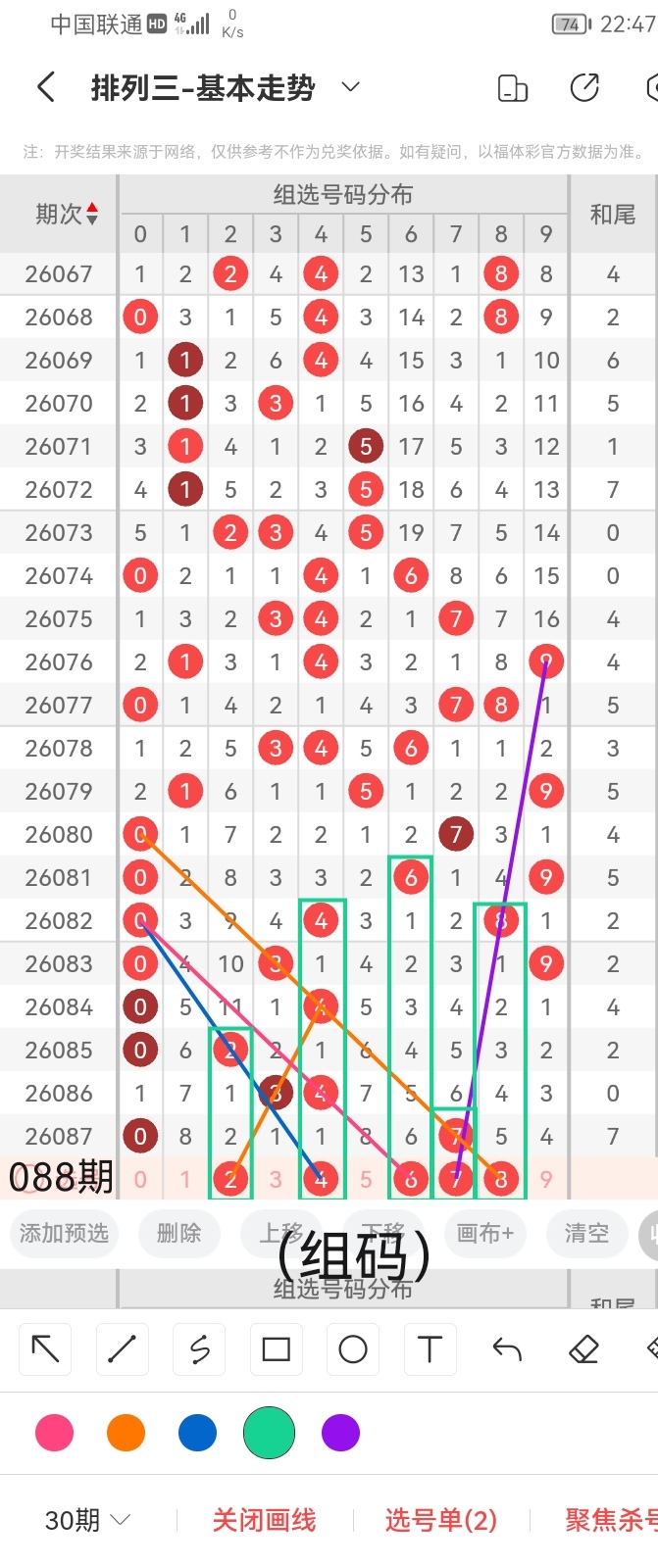Choose the purple color swatch
This screenshot has height=1568, width=658.
(340, 1433)
